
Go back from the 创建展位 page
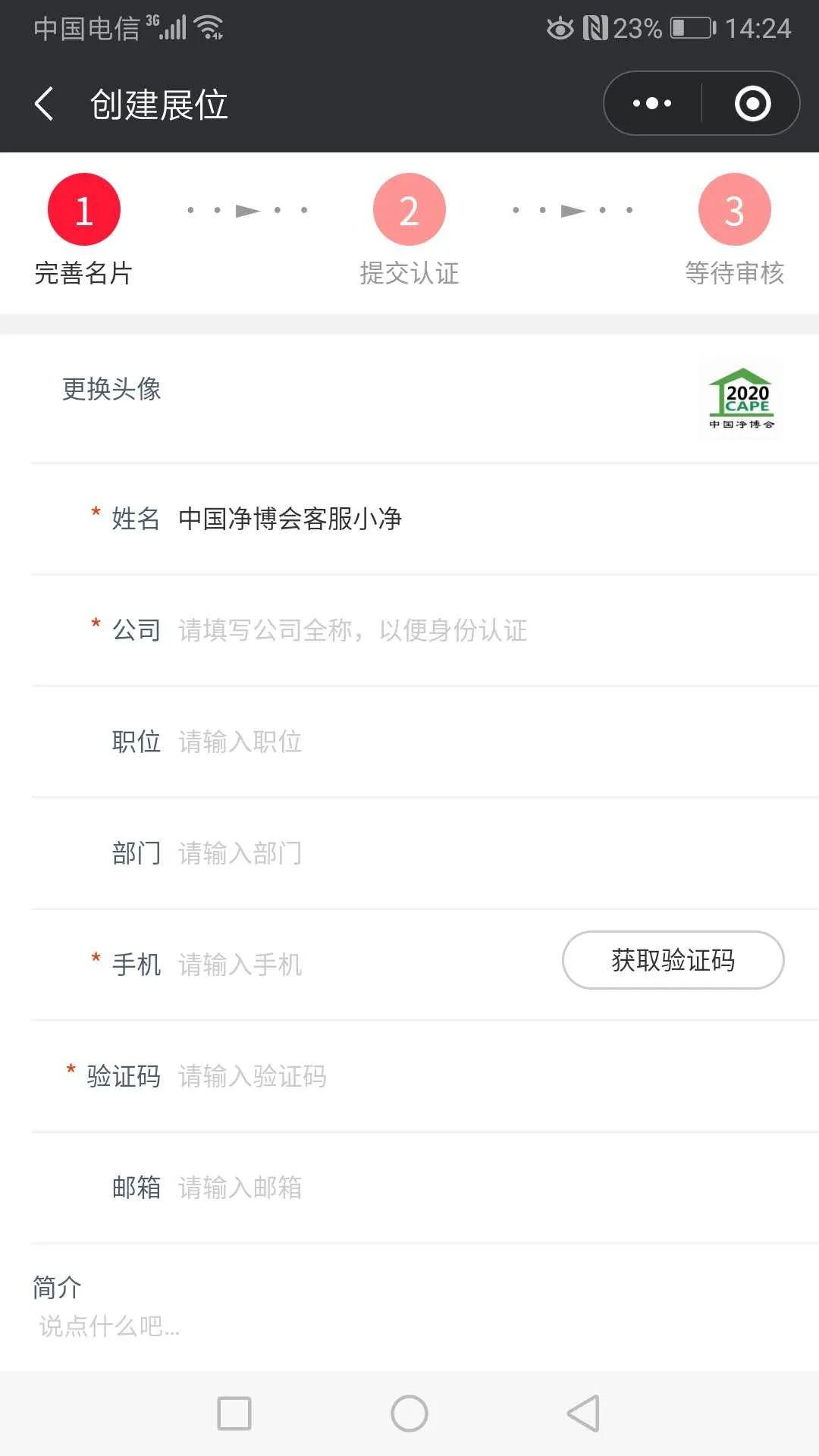(x=44, y=104)
